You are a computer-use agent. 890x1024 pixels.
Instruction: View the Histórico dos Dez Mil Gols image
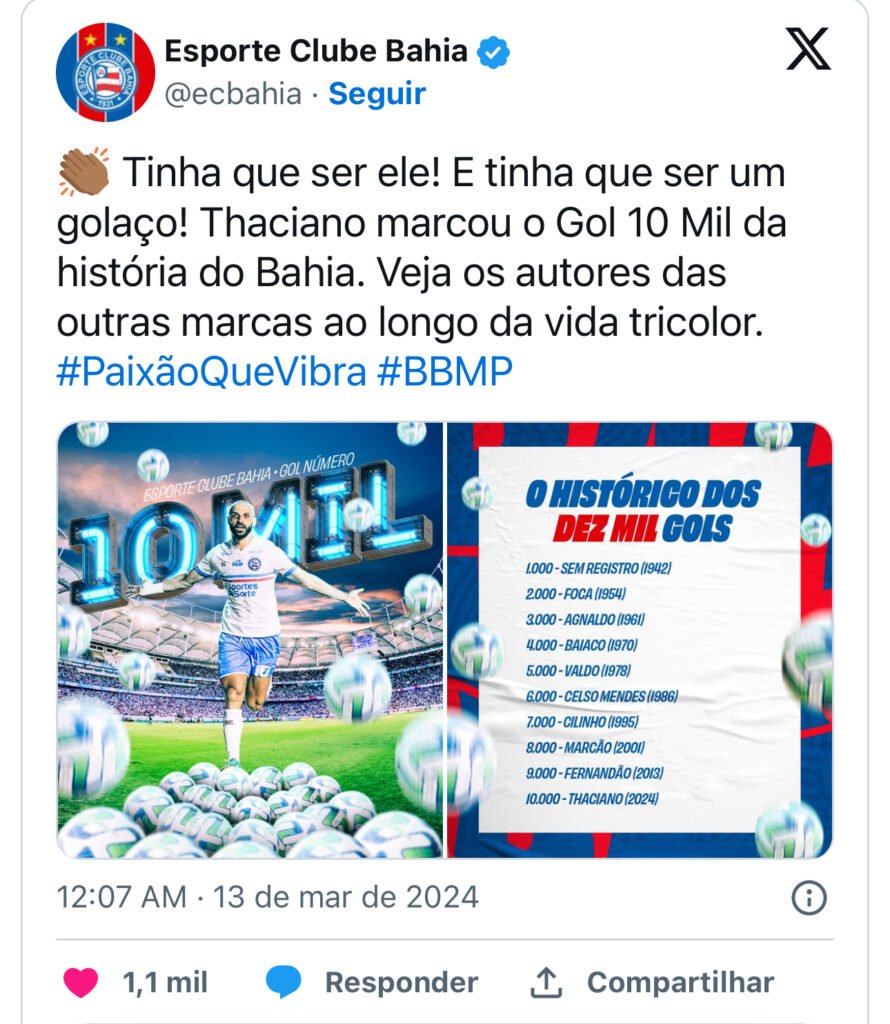pos(640,640)
